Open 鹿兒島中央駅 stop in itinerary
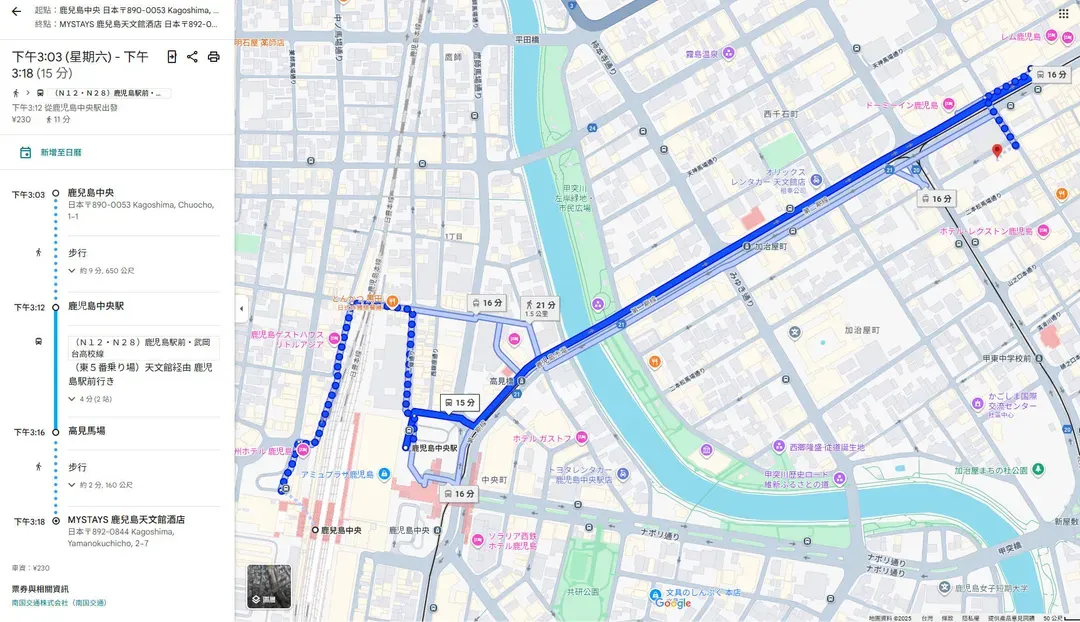This screenshot has width=1080, height=622. [96, 306]
